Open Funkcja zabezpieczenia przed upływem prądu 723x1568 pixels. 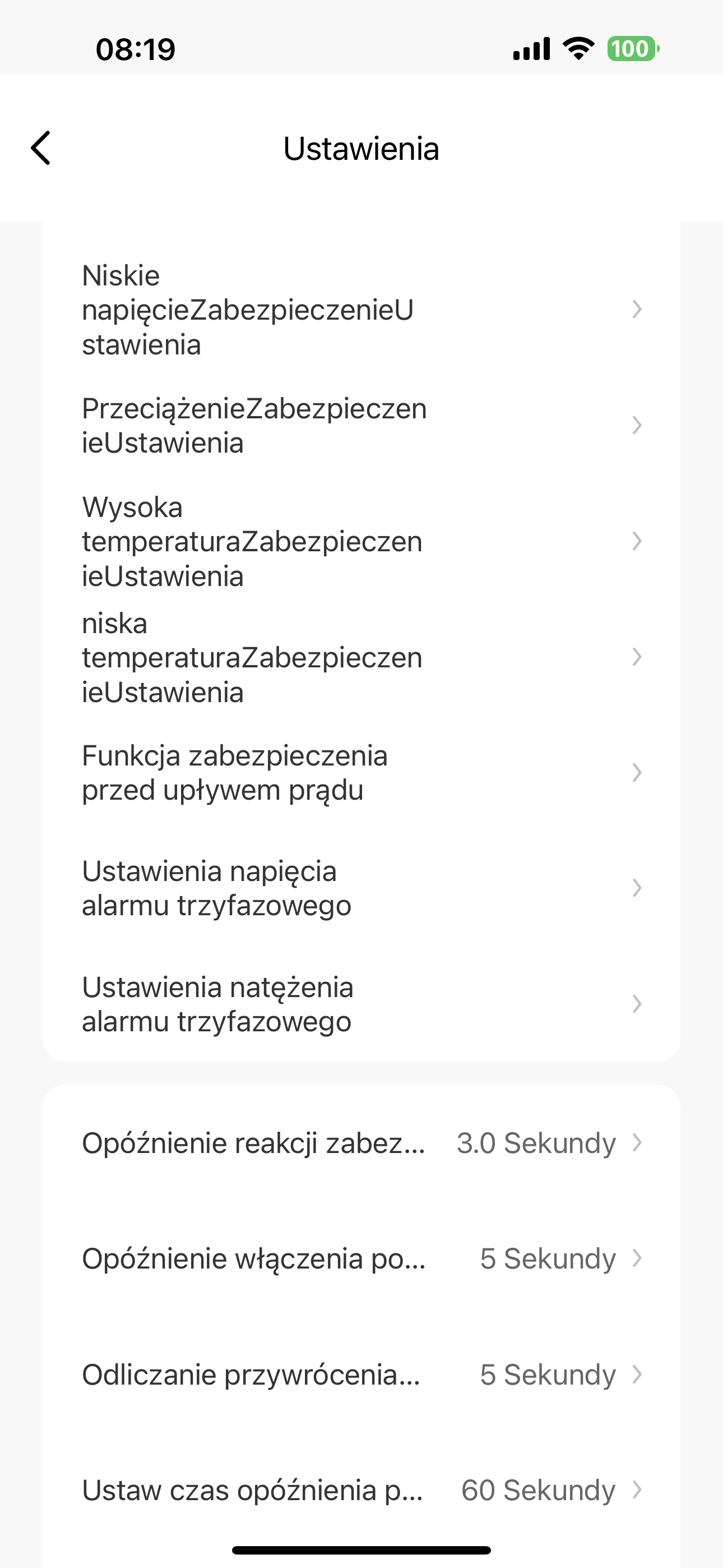(x=361, y=773)
